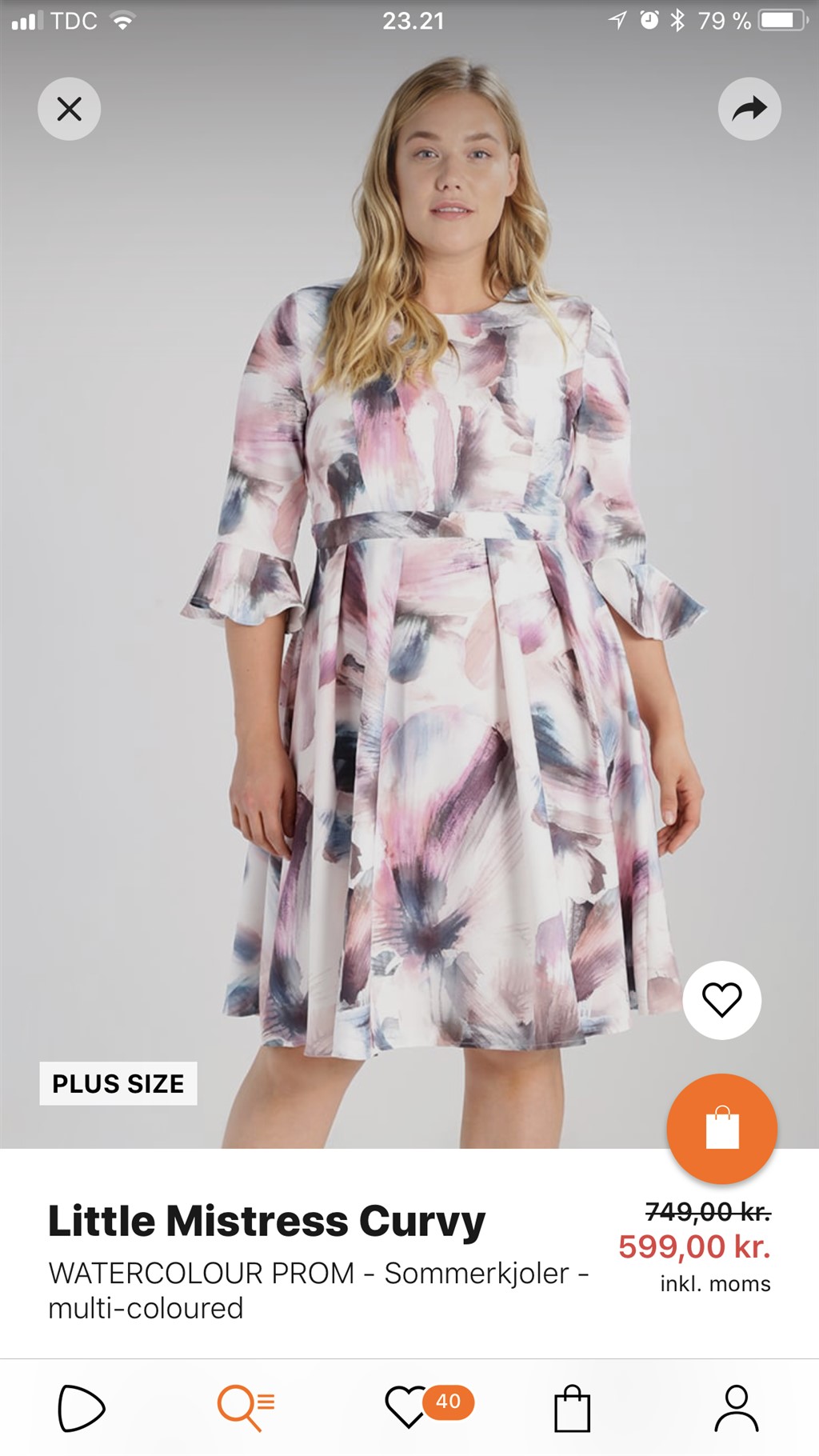Tap the orange add-to-bag button
The width and height of the screenshot is (819, 1456).
[721, 1129]
